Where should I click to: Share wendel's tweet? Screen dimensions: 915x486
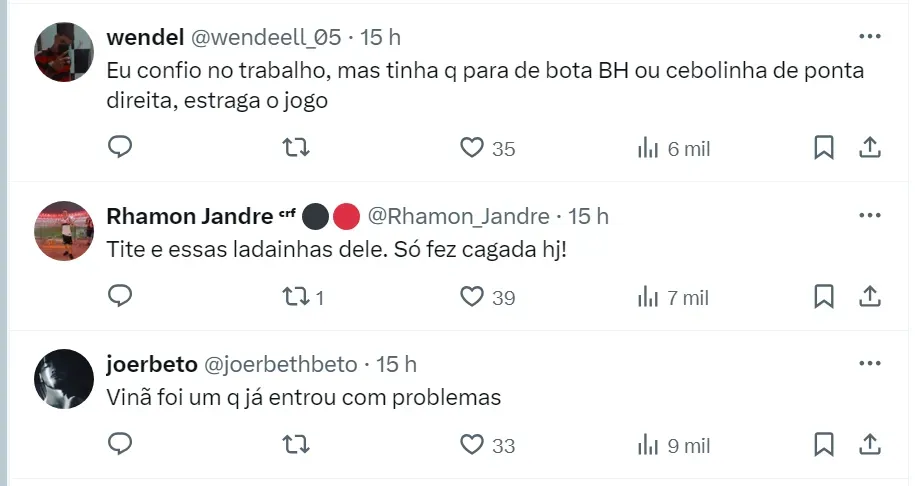pyautogui.click(x=870, y=148)
